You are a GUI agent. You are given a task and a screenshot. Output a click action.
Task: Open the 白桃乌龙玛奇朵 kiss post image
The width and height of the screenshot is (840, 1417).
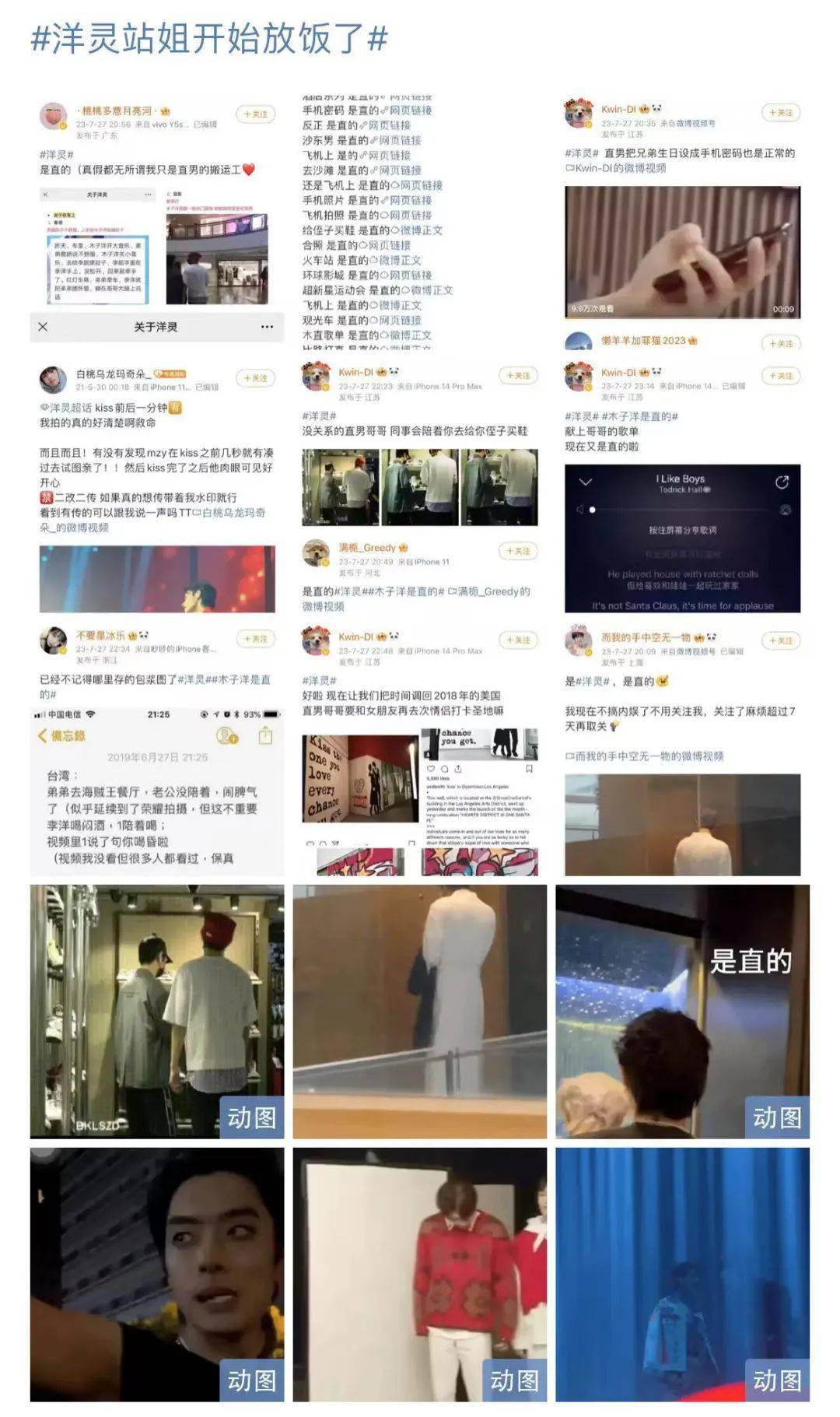pyautogui.click(x=156, y=488)
